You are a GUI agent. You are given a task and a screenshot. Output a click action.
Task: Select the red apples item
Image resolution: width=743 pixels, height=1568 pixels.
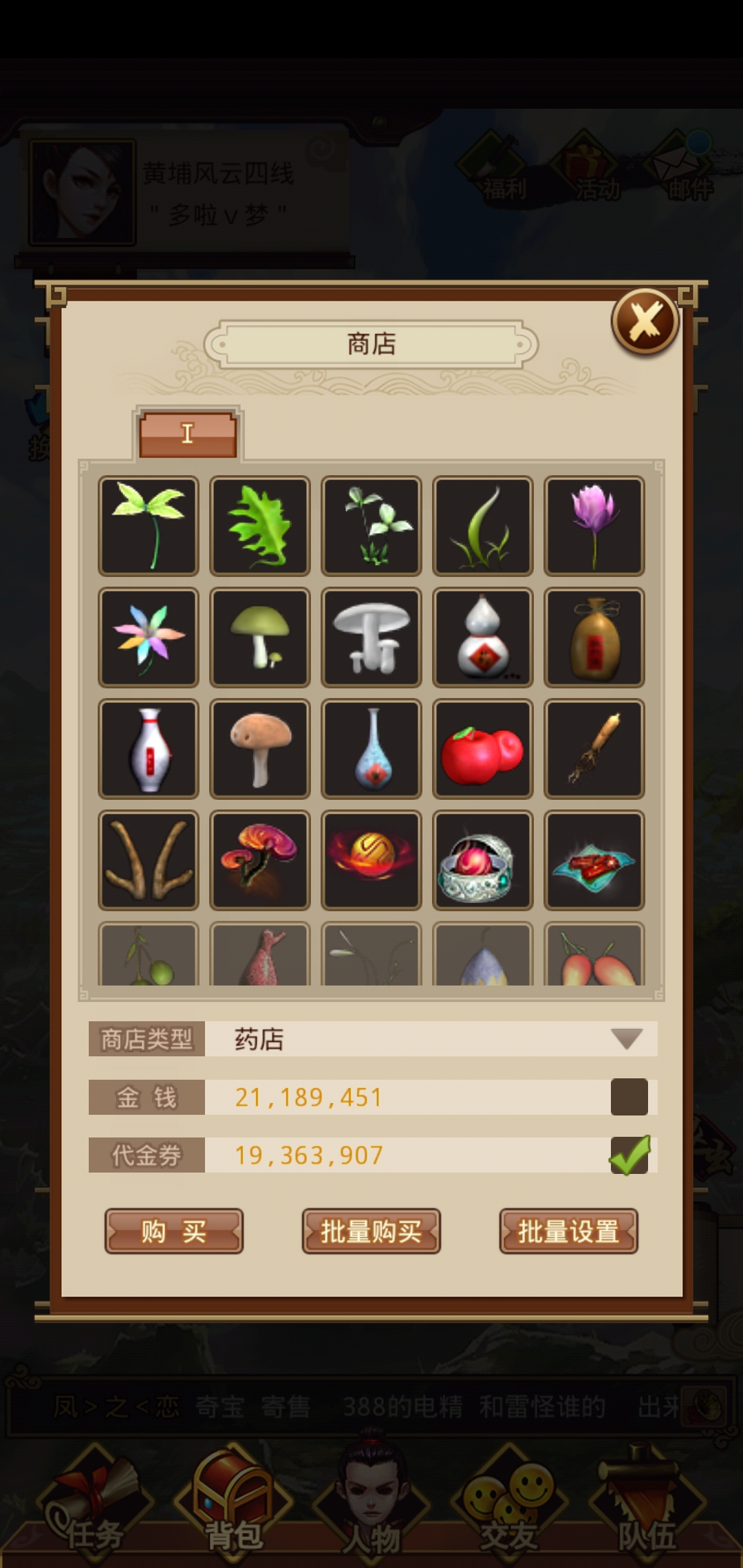pyautogui.click(x=482, y=749)
